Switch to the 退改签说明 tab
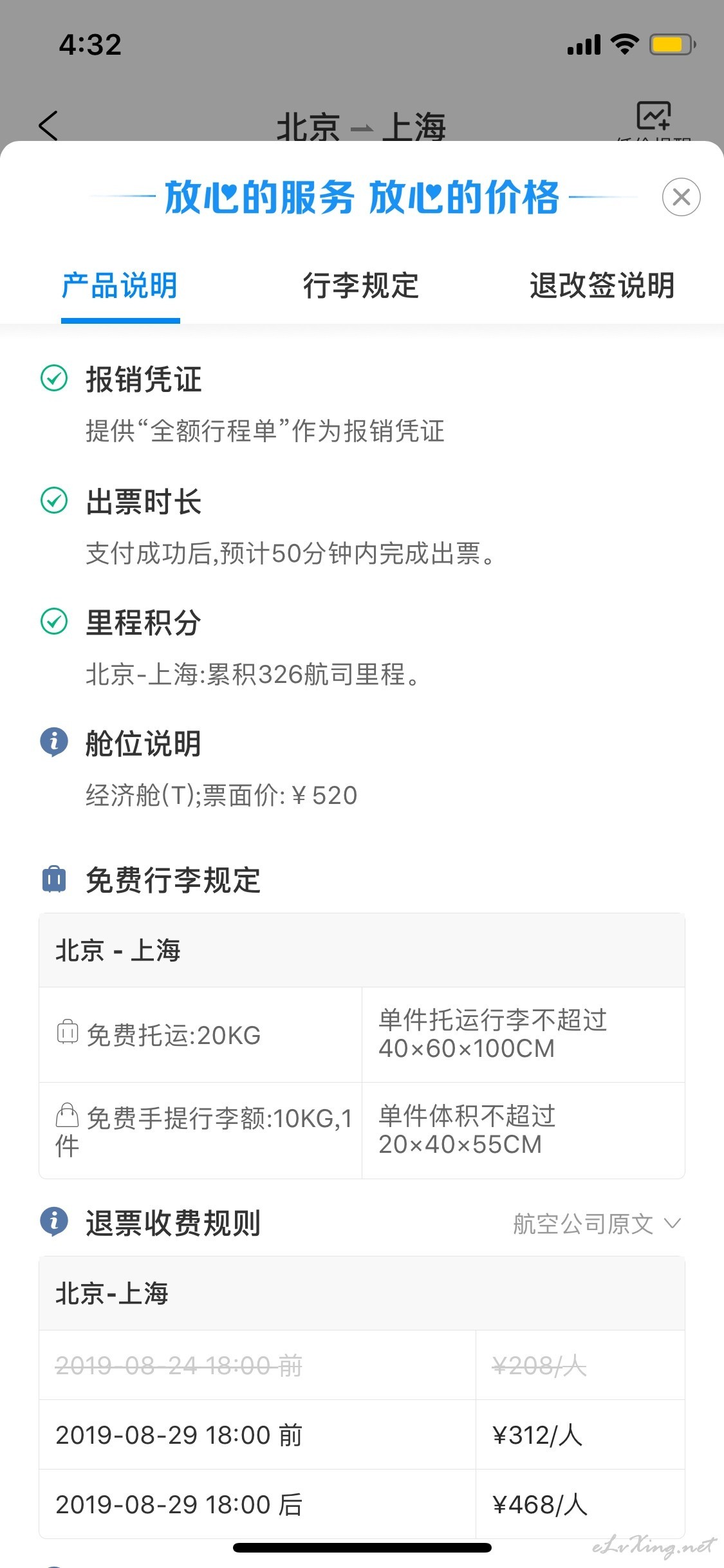 [x=602, y=285]
